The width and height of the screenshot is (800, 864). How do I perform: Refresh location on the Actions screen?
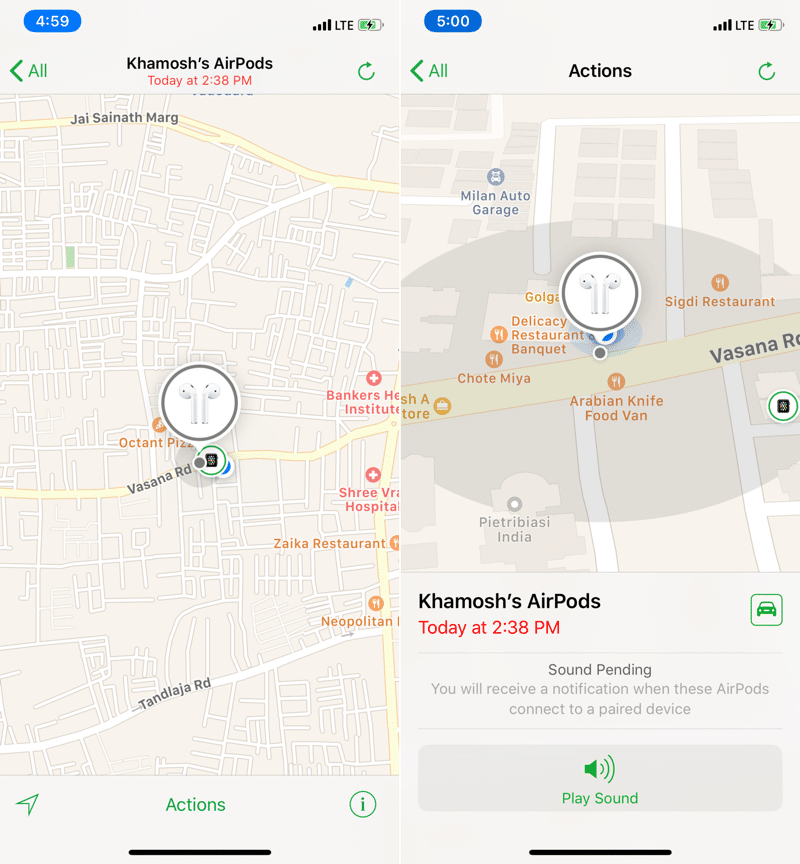click(766, 71)
